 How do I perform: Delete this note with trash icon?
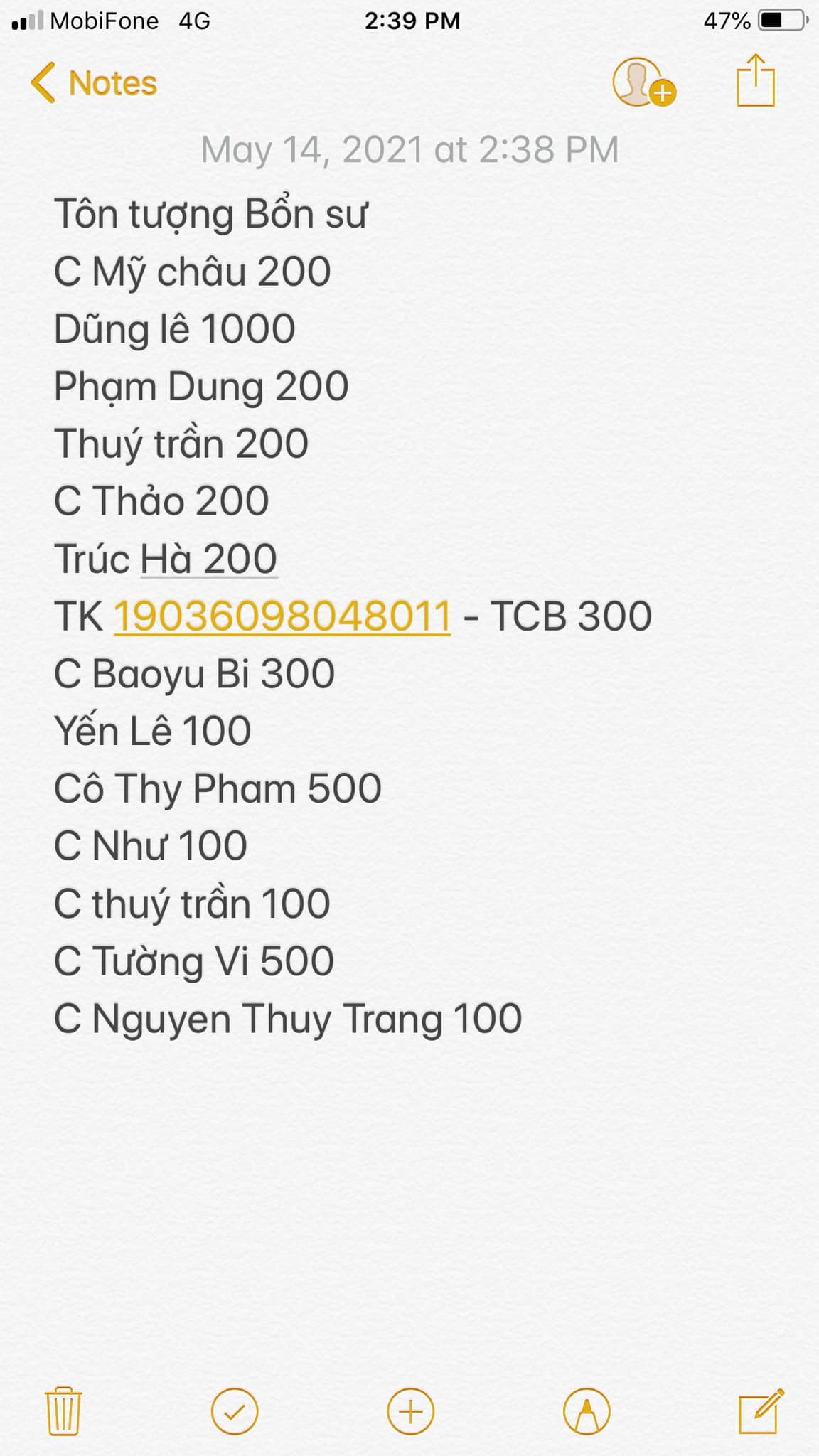(x=63, y=1410)
